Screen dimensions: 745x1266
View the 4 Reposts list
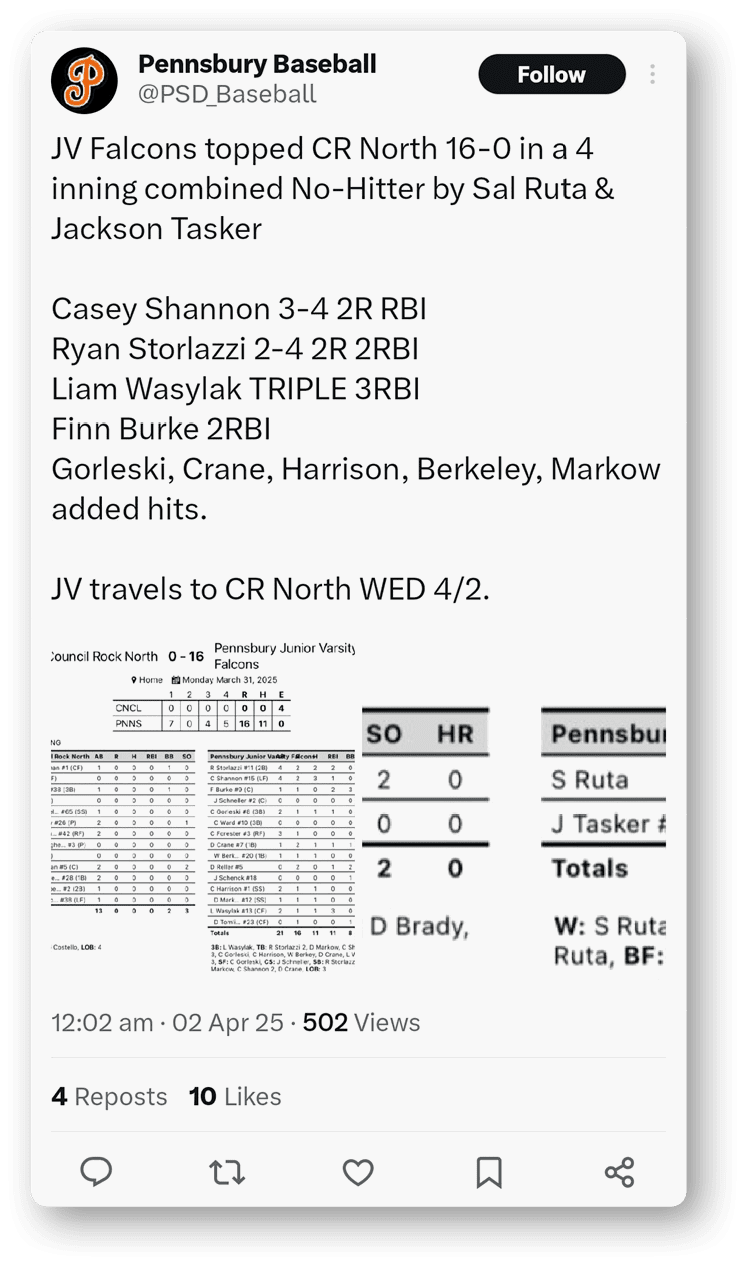click(109, 1096)
